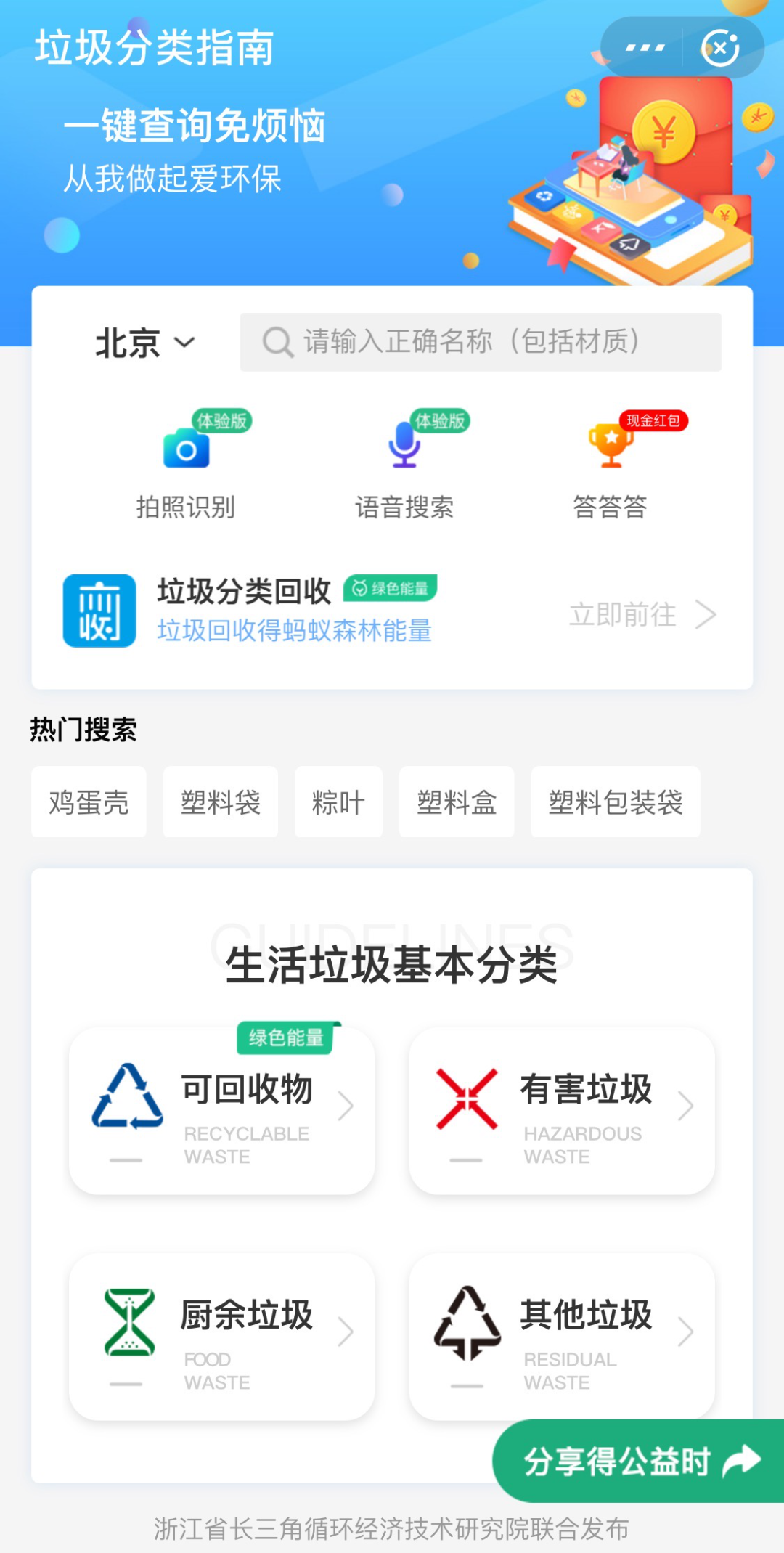Tap the 分享得公益时 share button

coord(639,1461)
